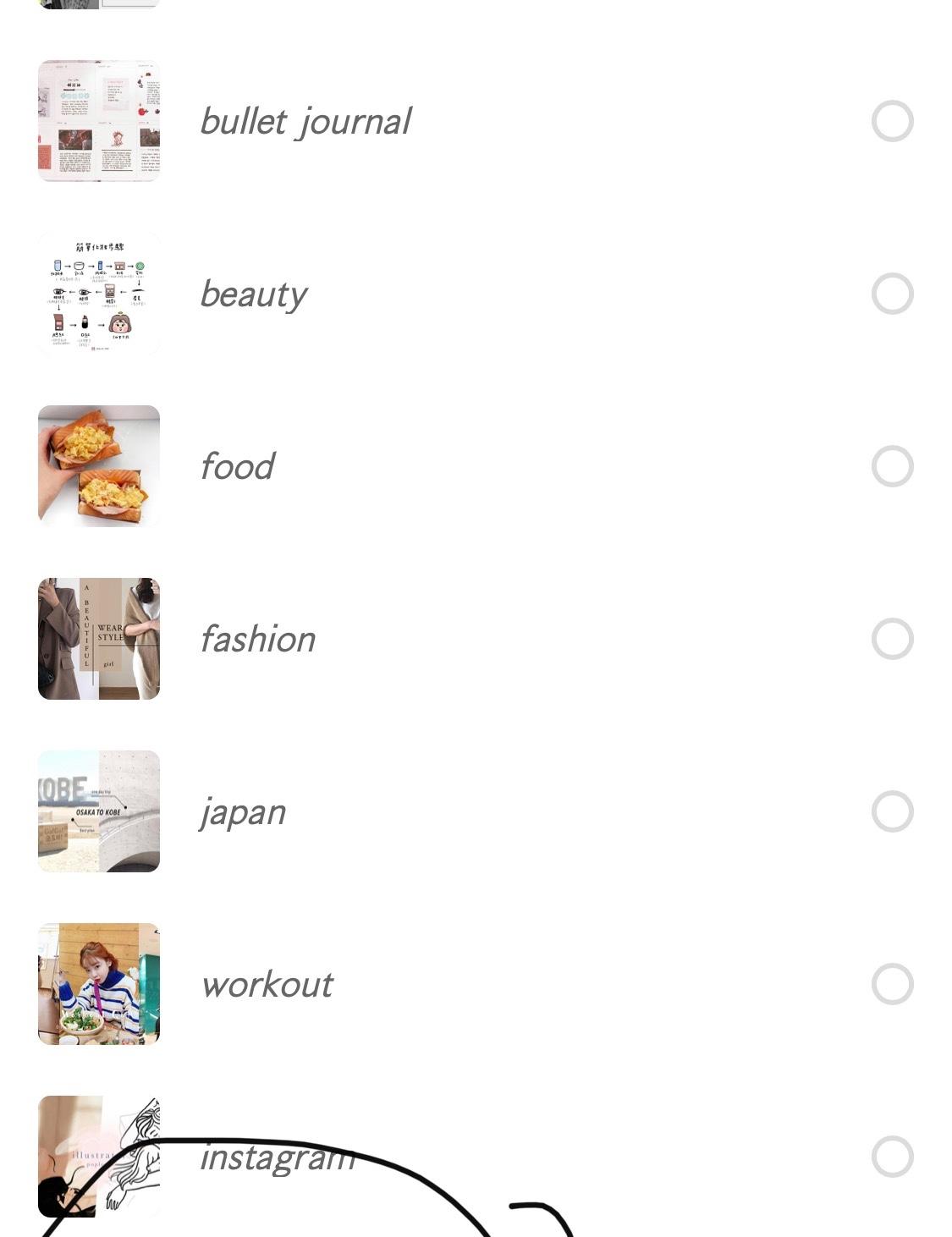Mark the food radio circle
Image resolution: width=952 pixels, height=1237 pixels.
click(892, 466)
